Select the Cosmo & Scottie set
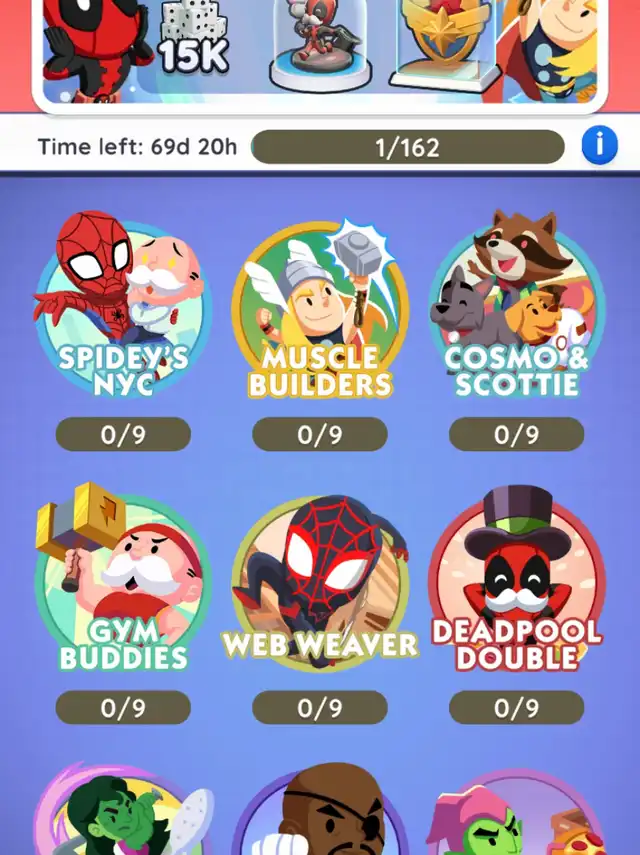Screen dimensions: 640x855 click(x=516, y=305)
